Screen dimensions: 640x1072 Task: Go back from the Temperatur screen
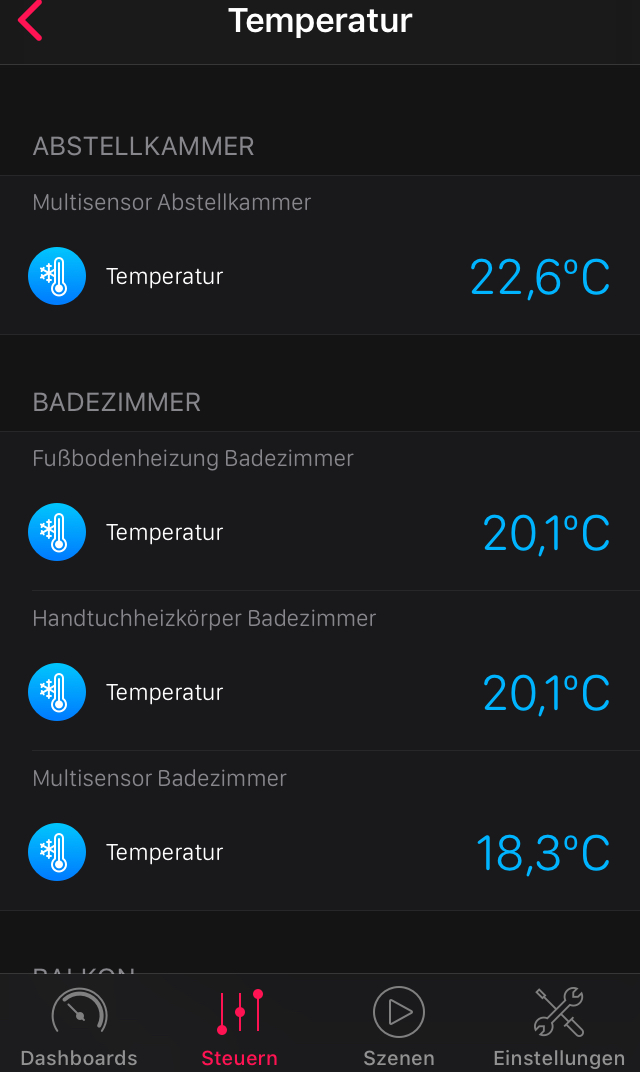tap(31, 21)
